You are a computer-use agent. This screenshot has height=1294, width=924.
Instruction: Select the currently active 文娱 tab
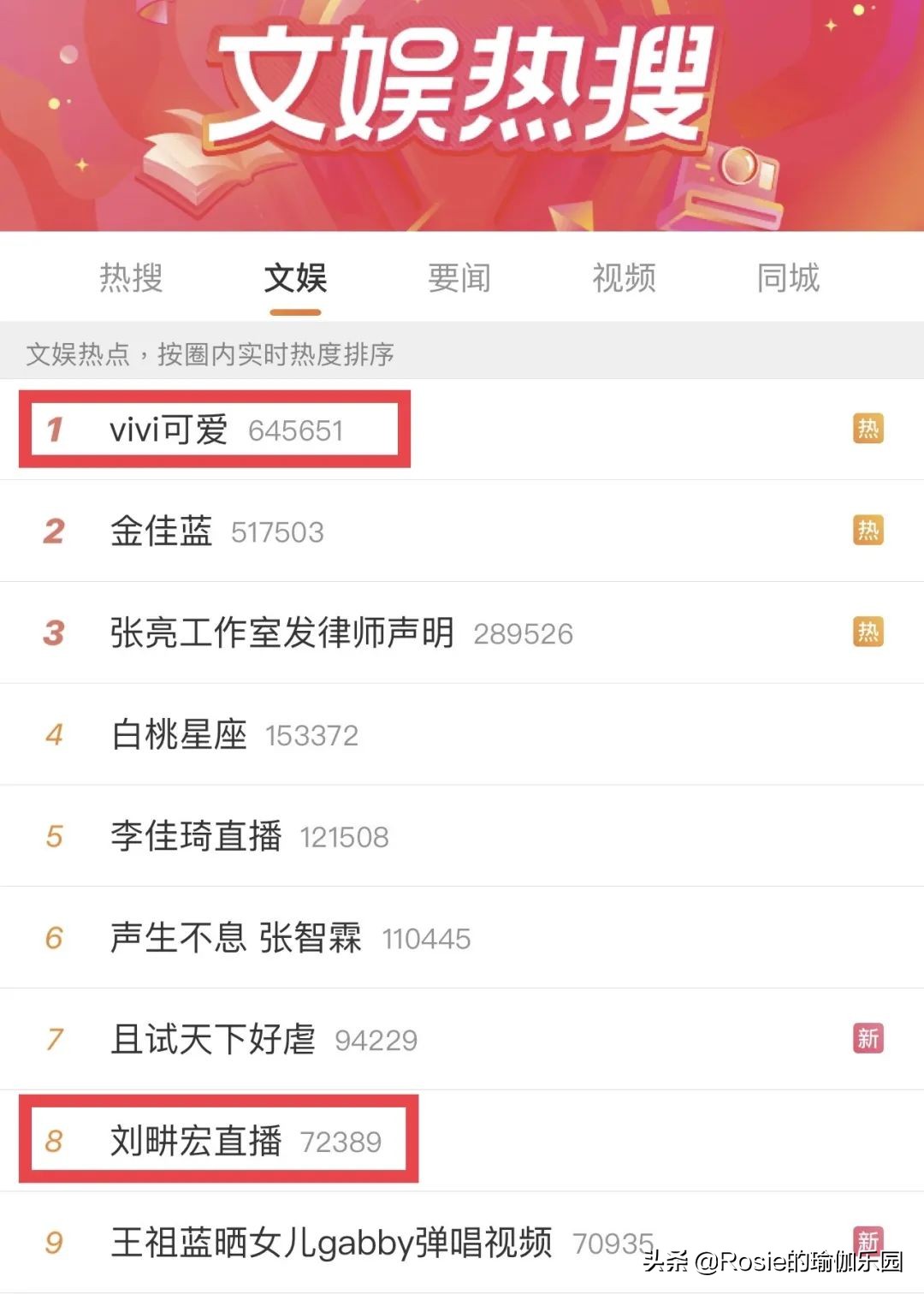[294, 278]
